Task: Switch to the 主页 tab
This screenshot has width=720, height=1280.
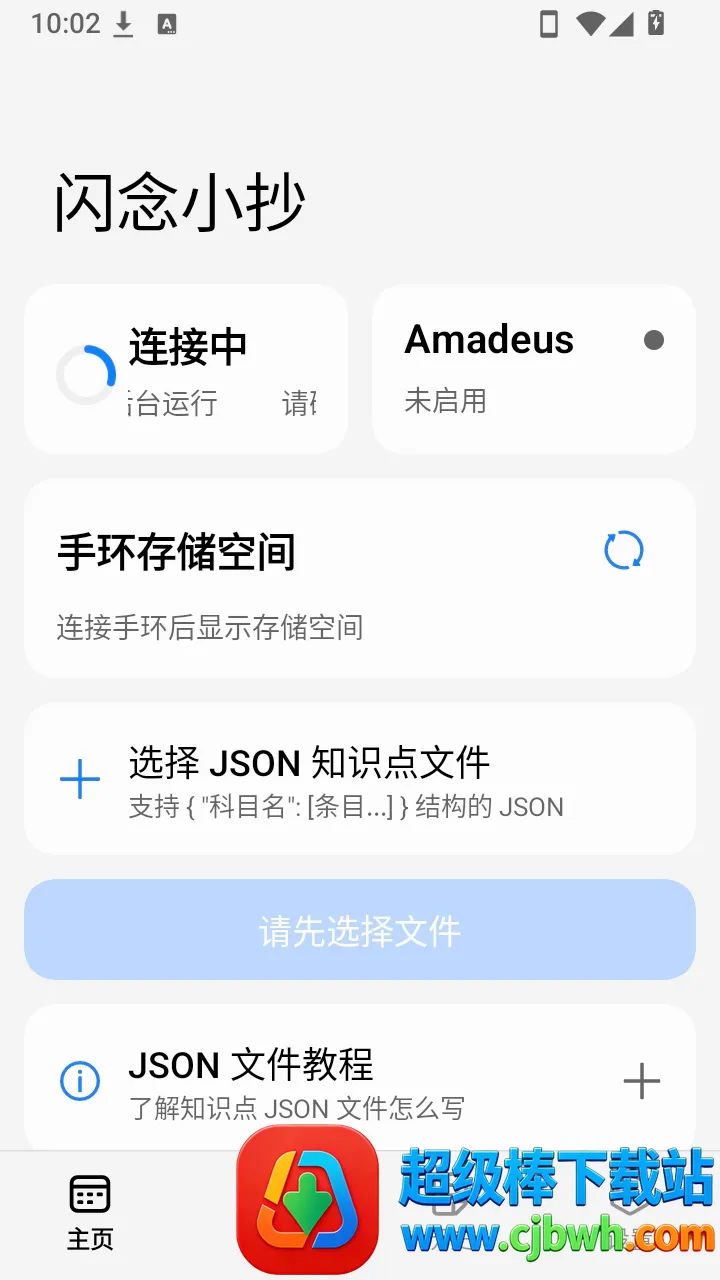Action: point(90,1213)
